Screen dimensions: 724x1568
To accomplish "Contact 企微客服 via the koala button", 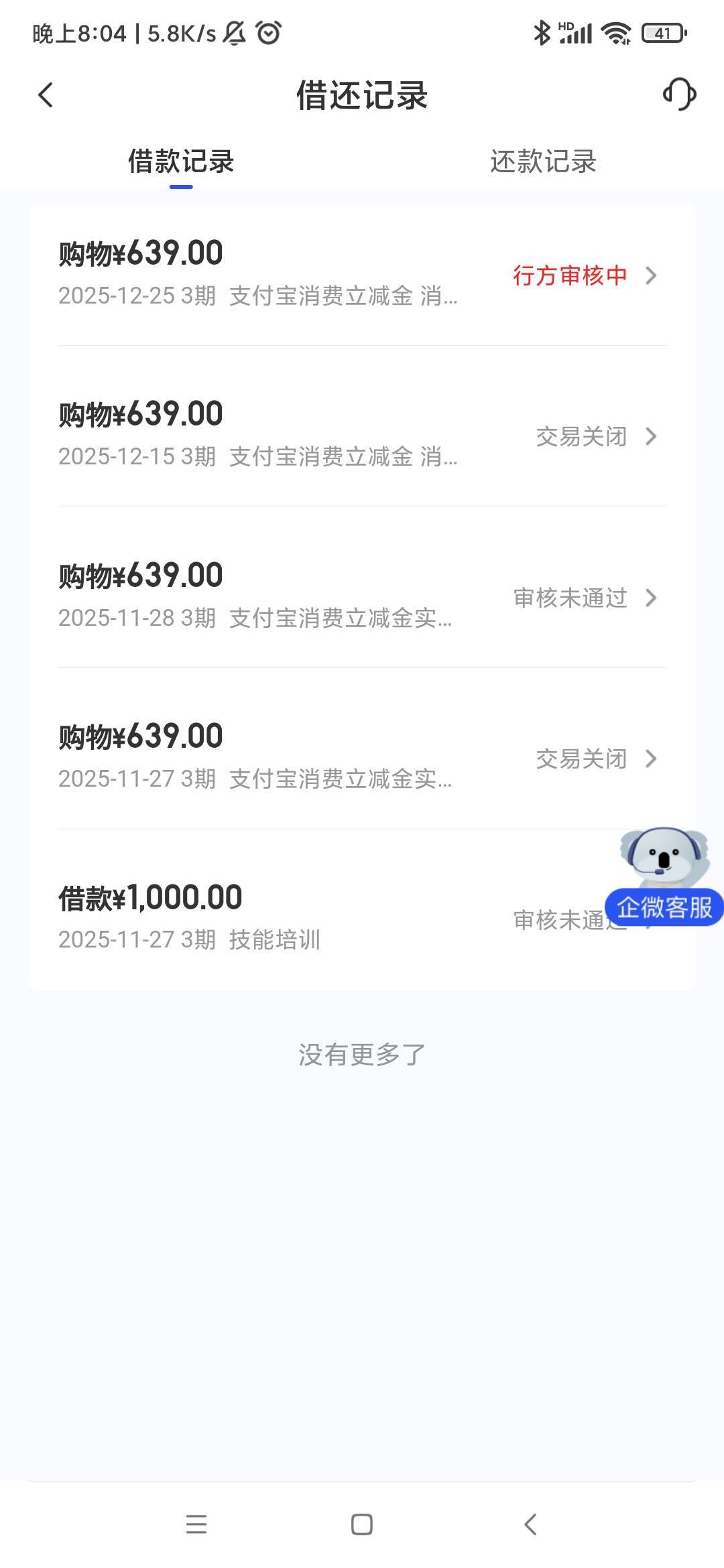I will tap(664, 878).
